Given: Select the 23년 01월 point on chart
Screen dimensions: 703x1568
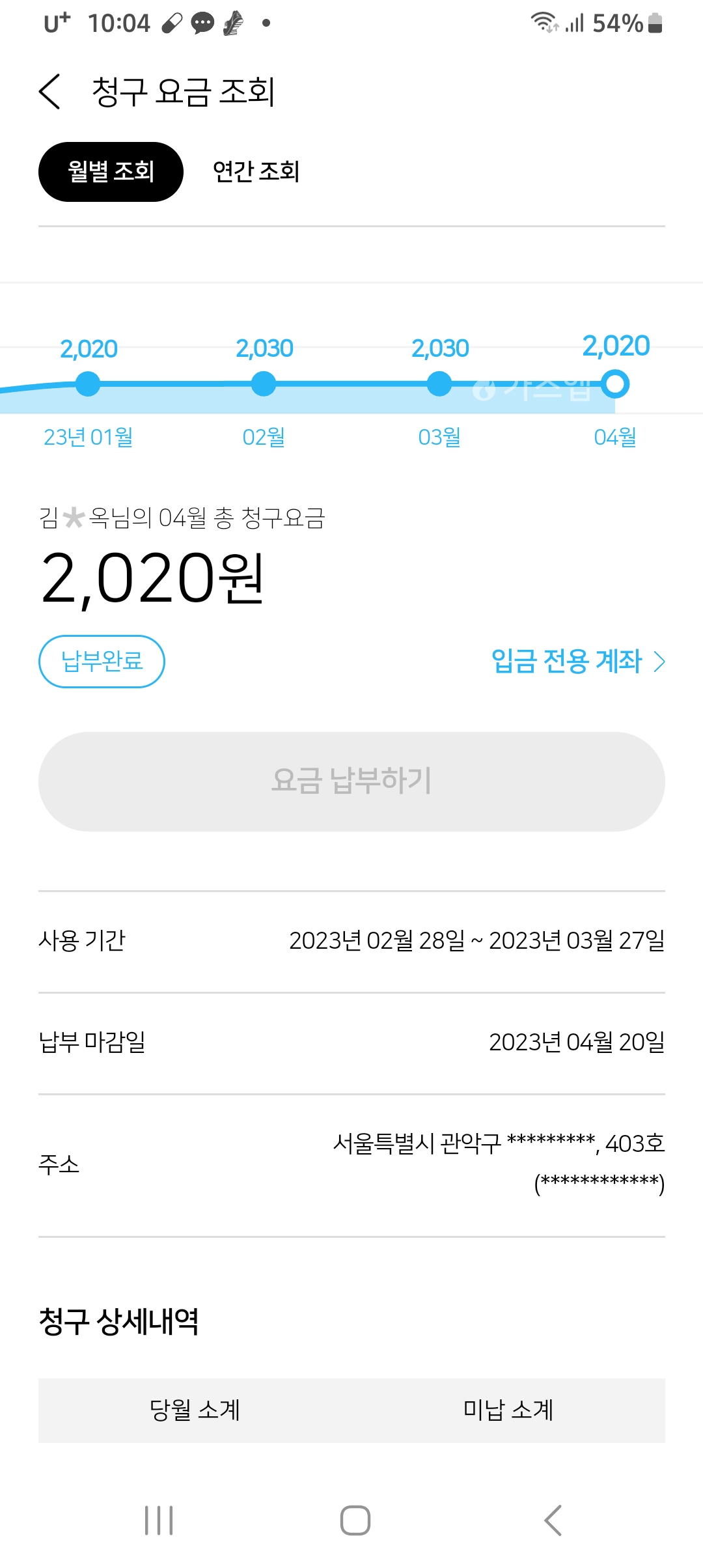Looking at the screenshot, I should tap(88, 384).
